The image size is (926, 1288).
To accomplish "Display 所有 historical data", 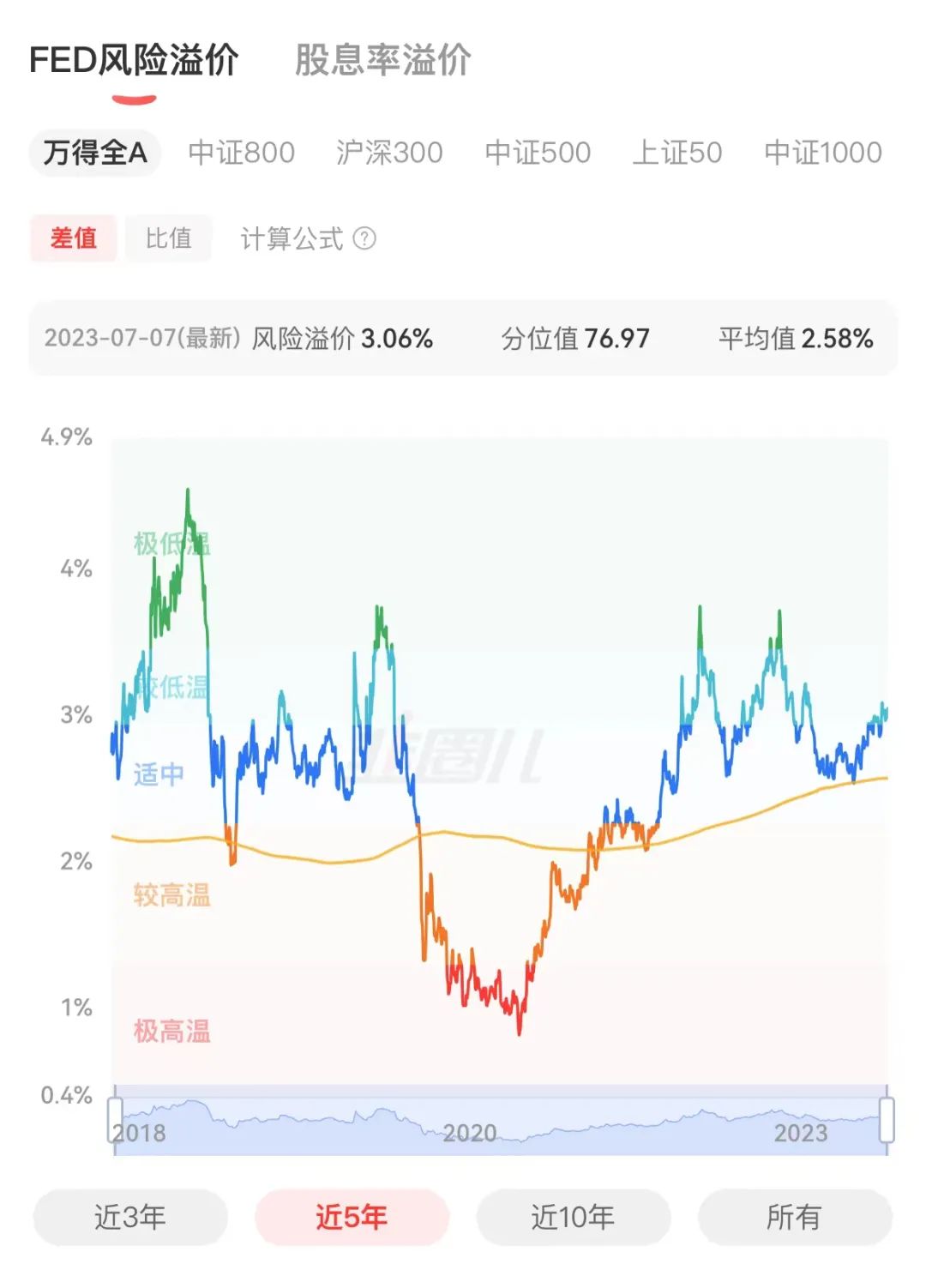I will point(794,1216).
